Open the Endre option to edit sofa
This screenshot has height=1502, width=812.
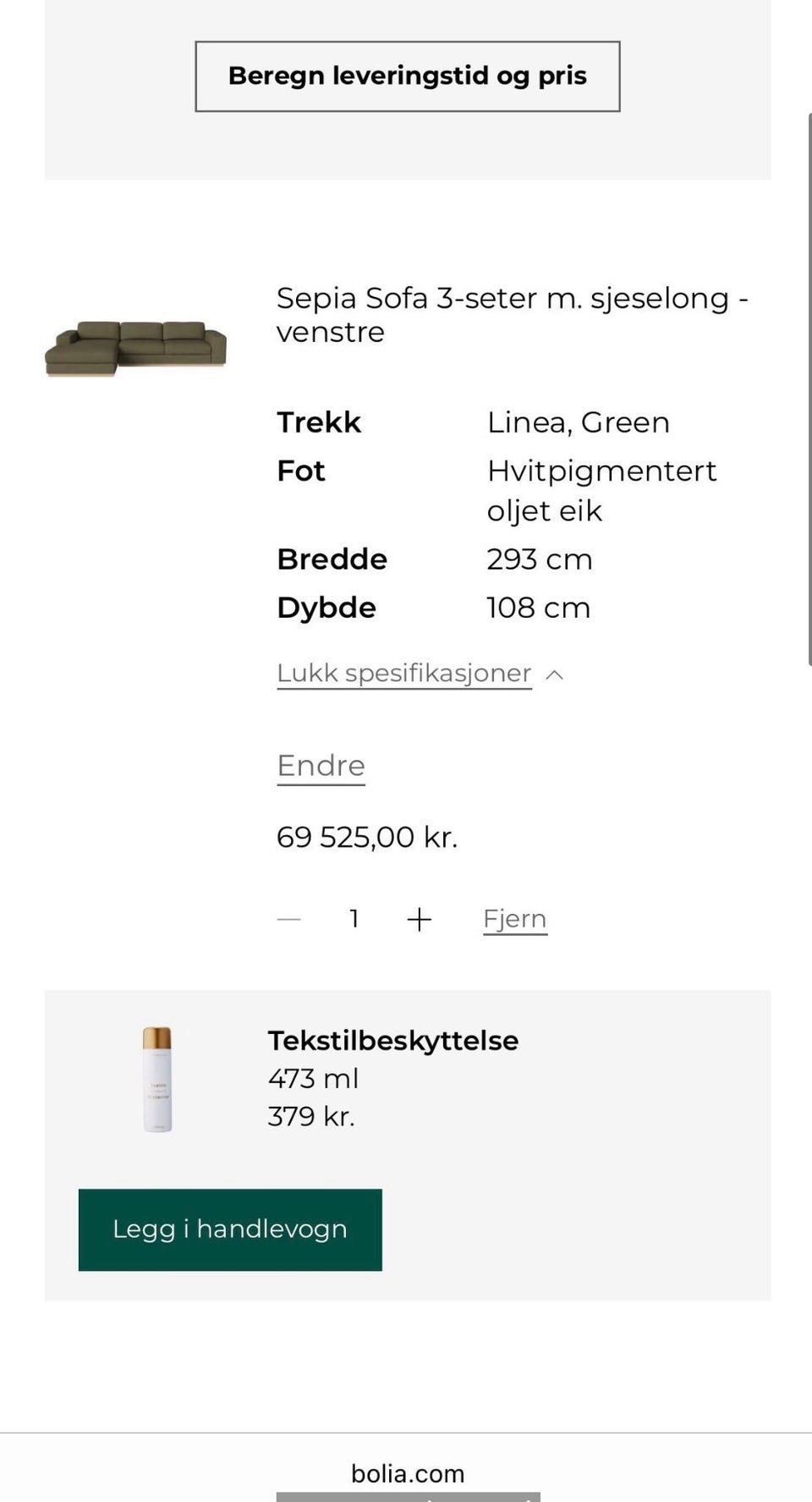320,765
